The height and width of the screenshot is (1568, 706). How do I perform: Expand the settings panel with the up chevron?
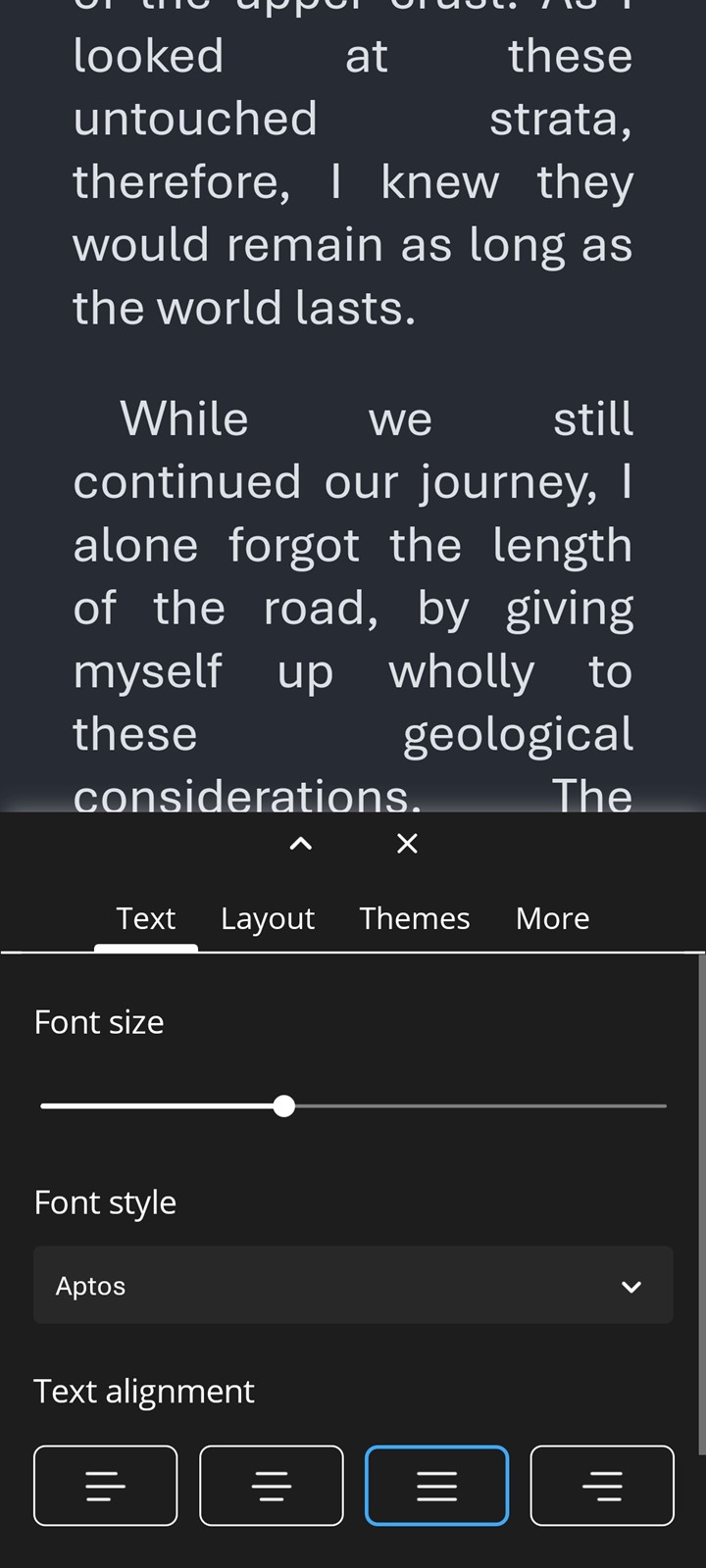(301, 844)
